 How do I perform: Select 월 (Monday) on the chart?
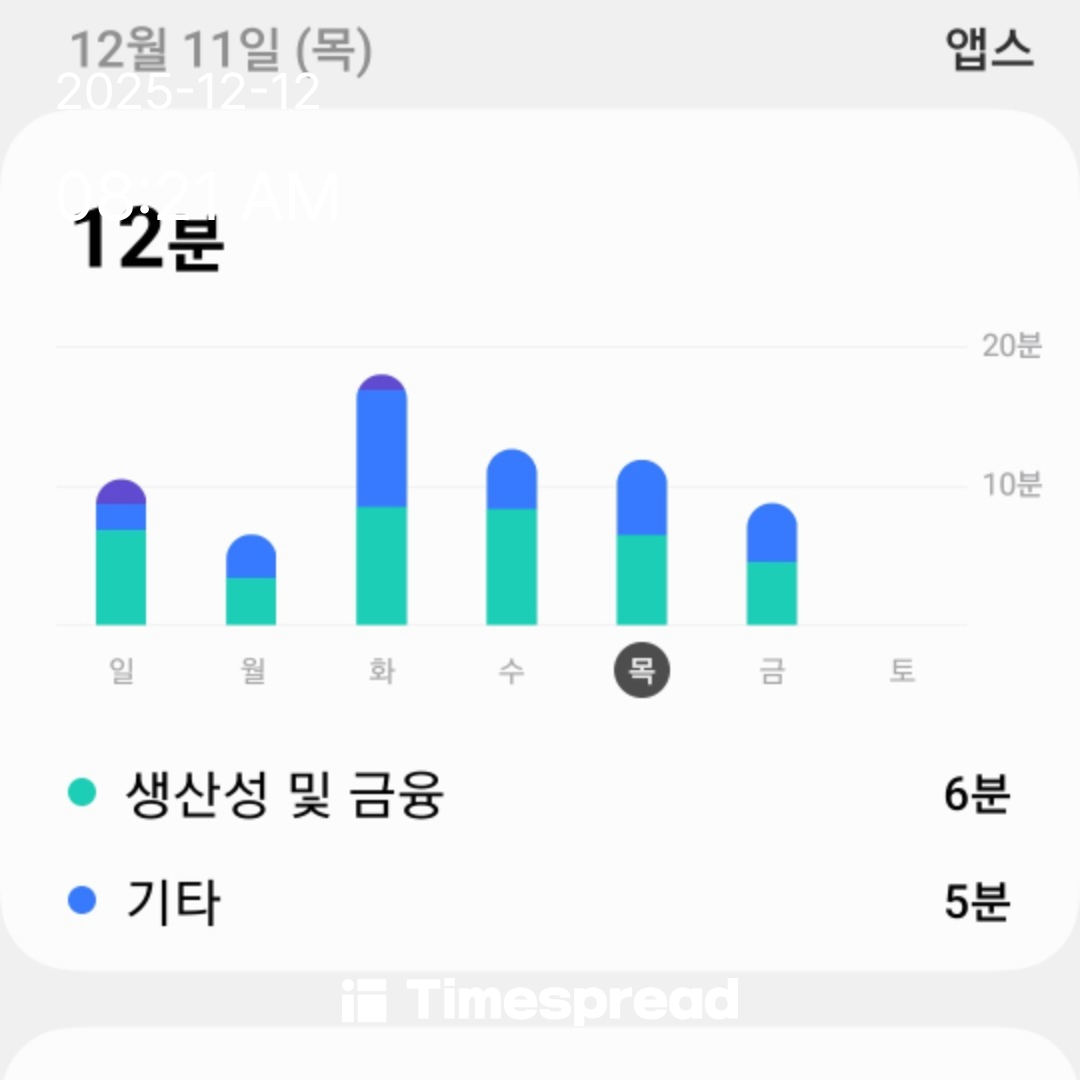pos(252,670)
